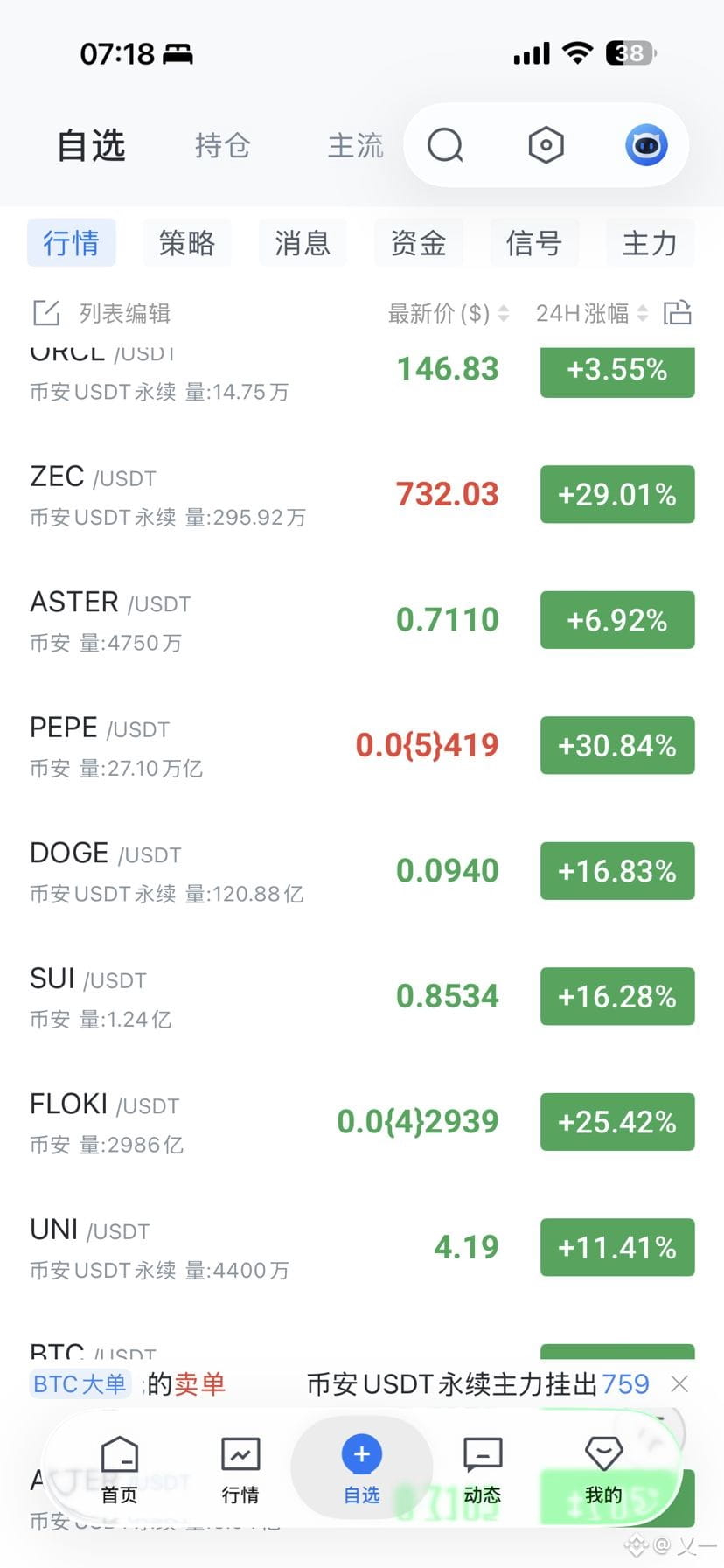
Task: Select the 主力 chip
Action: 650,242
